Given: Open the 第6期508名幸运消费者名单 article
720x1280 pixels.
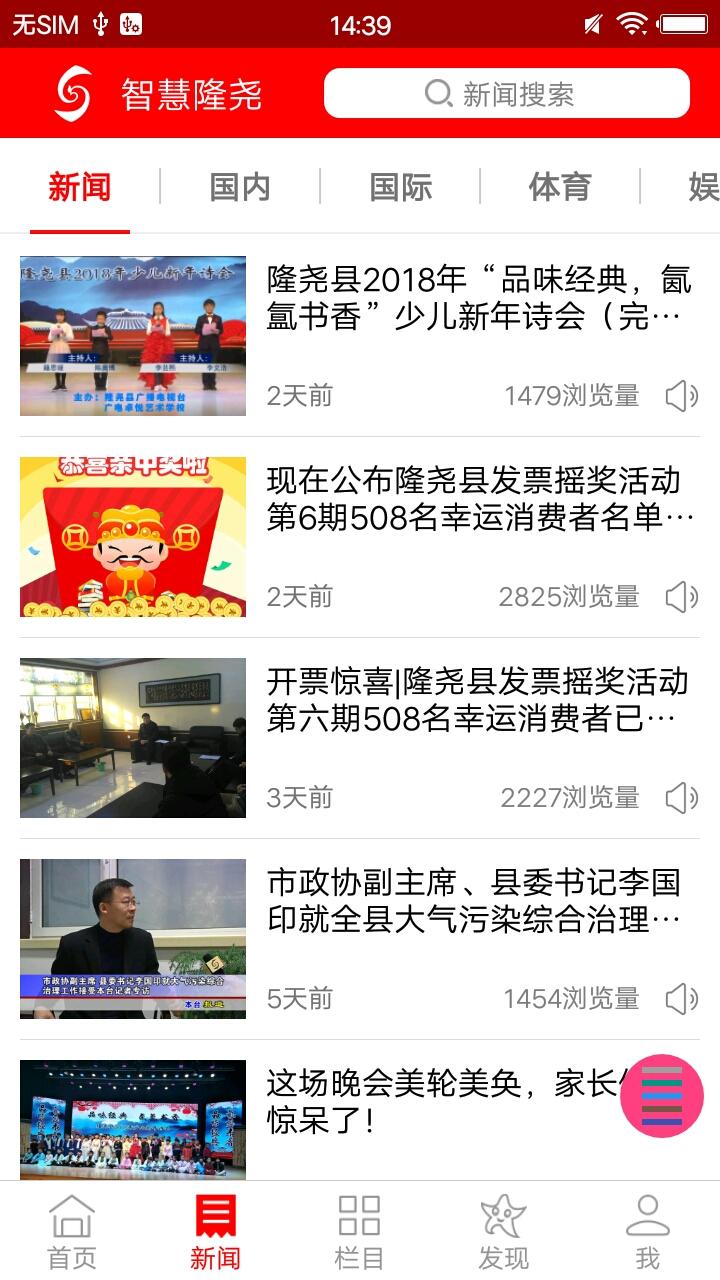Looking at the screenshot, I should (x=480, y=500).
